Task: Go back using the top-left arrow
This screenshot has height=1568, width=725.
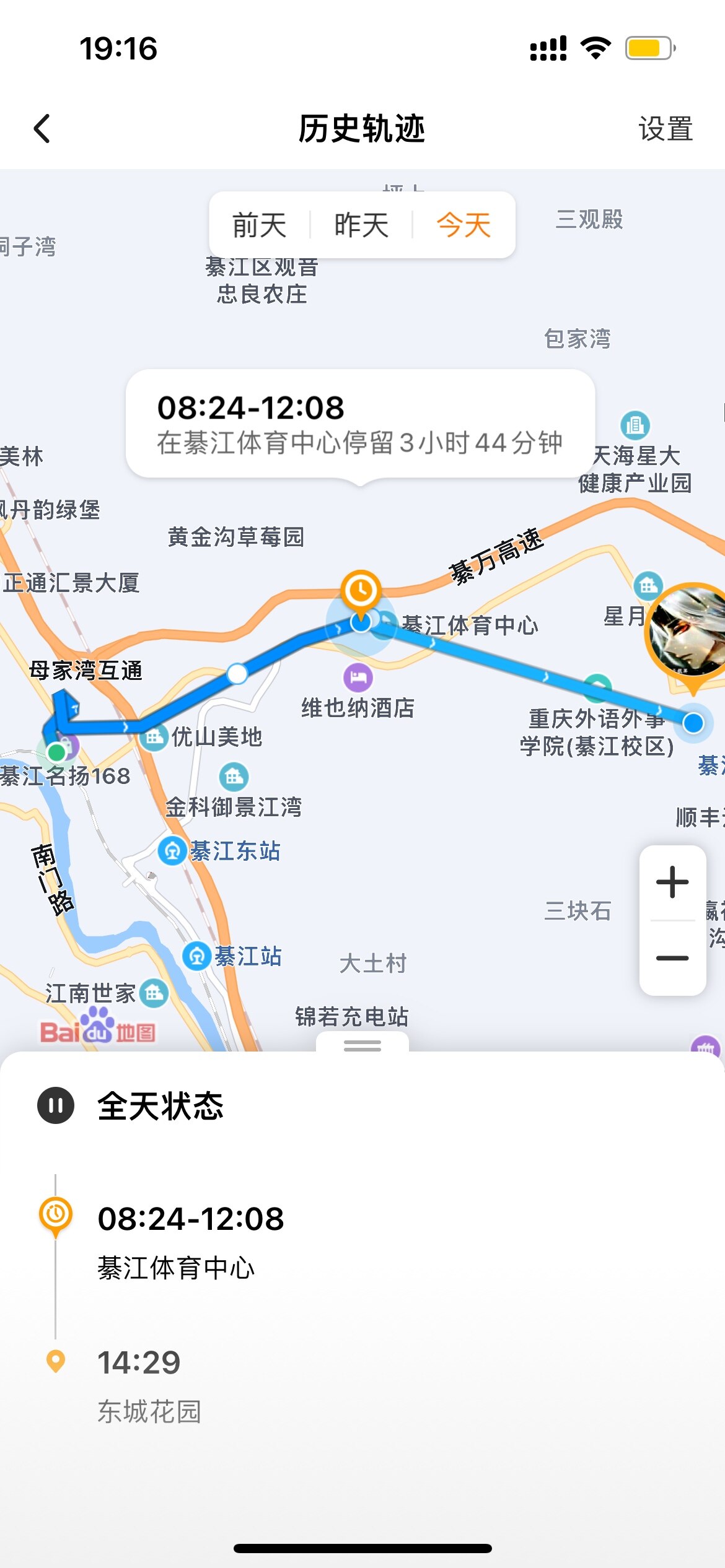Action: tap(42, 129)
